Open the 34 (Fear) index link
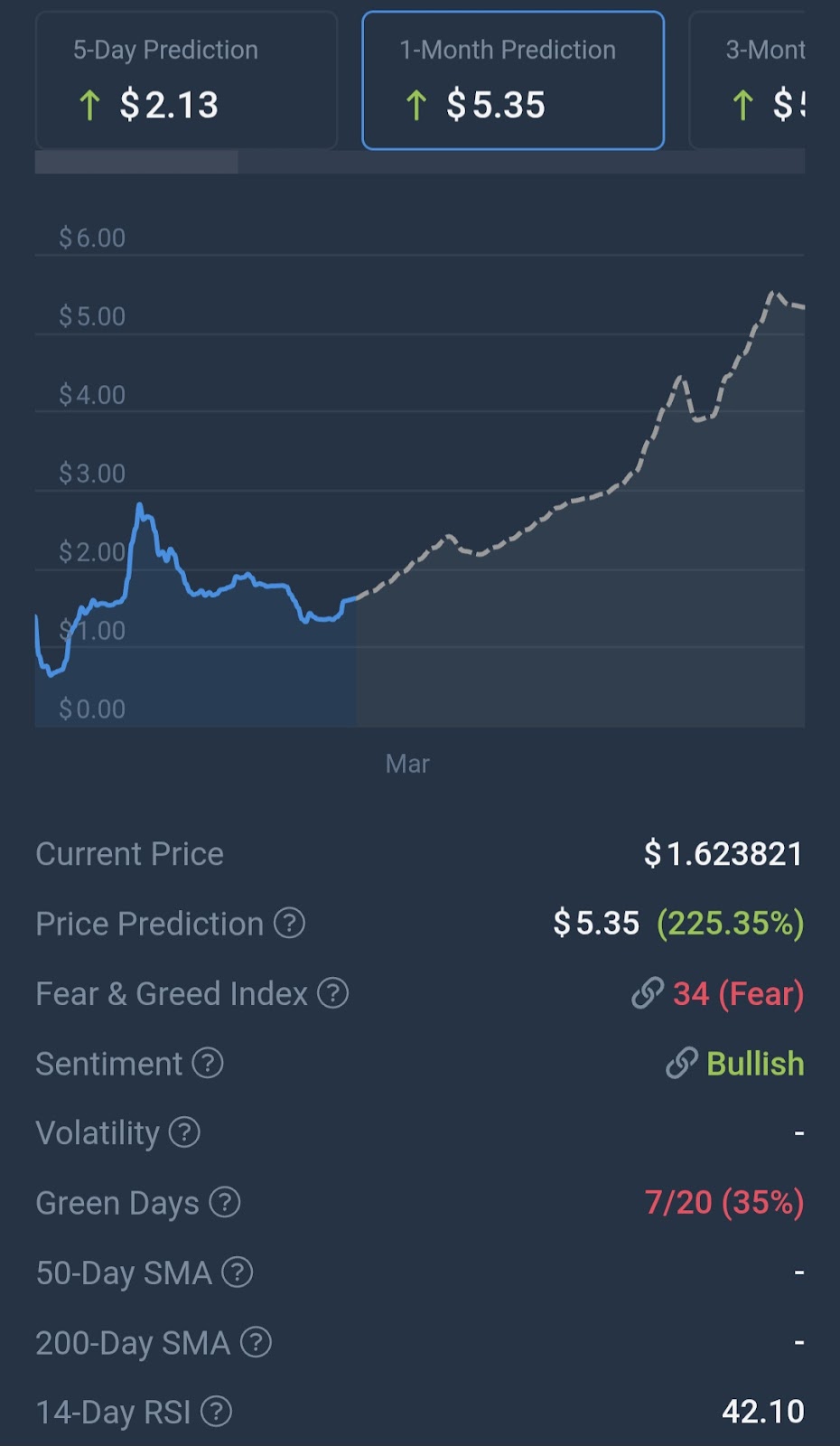The height and width of the screenshot is (1446, 840). point(718,994)
